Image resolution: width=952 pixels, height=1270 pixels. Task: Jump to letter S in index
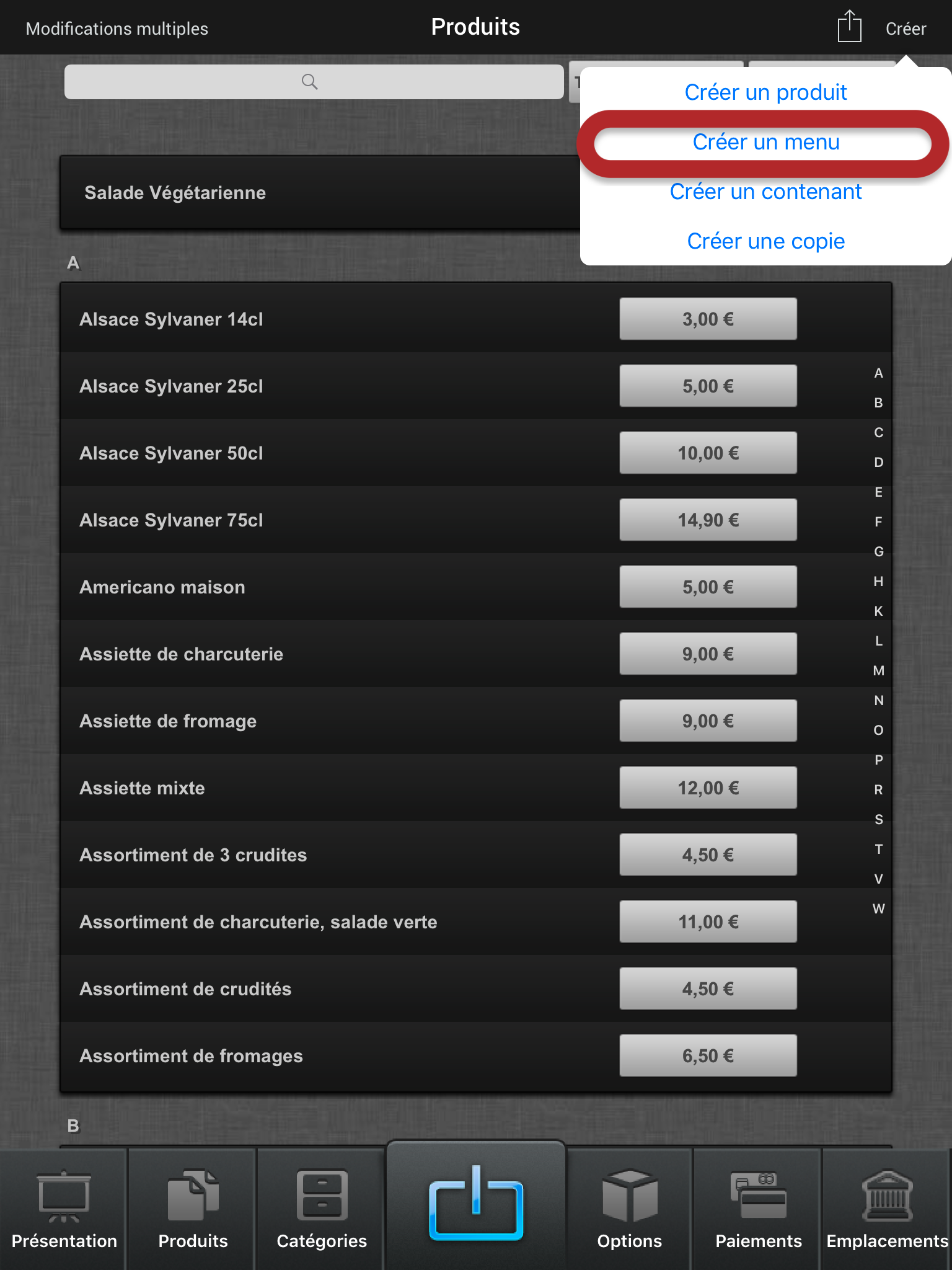tap(878, 819)
